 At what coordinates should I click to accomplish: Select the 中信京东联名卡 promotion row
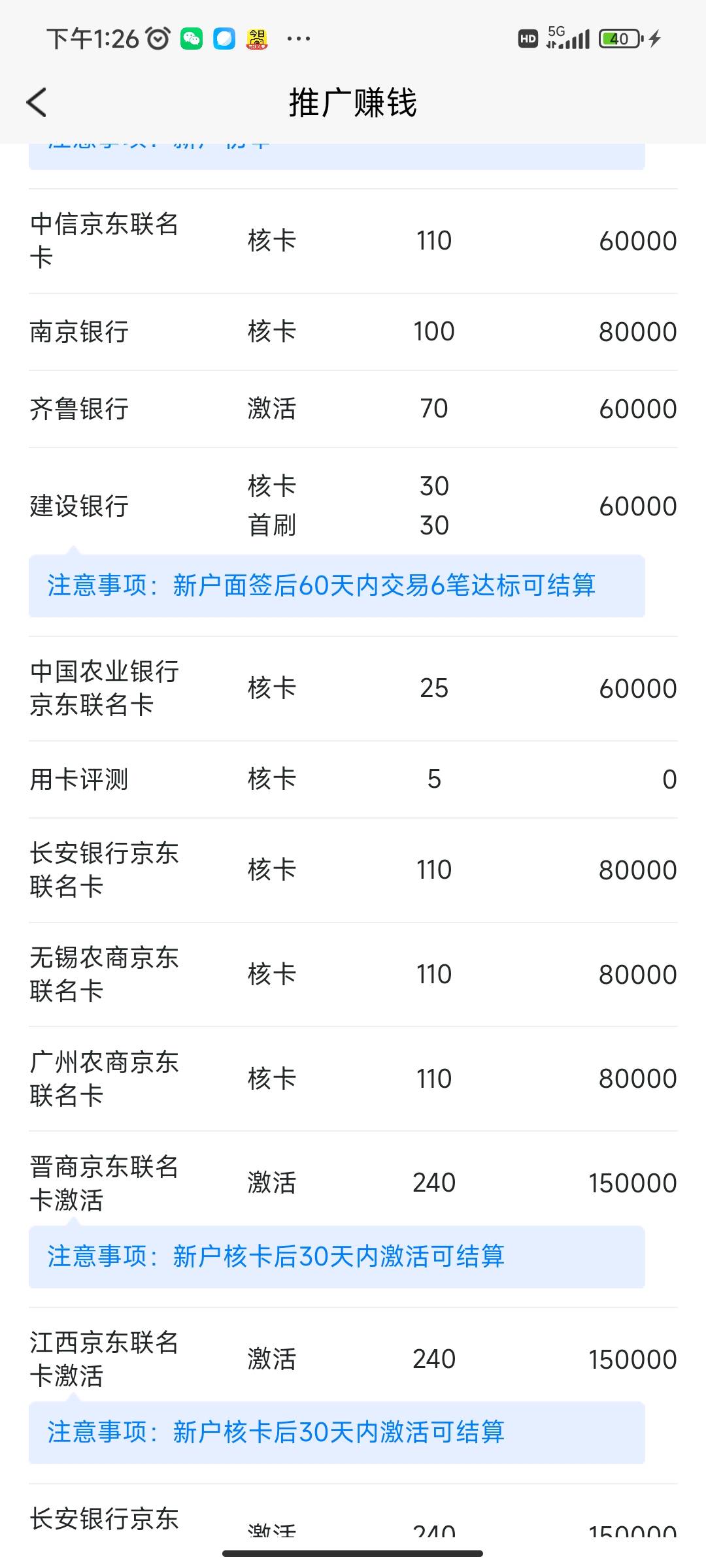tap(353, 240)
